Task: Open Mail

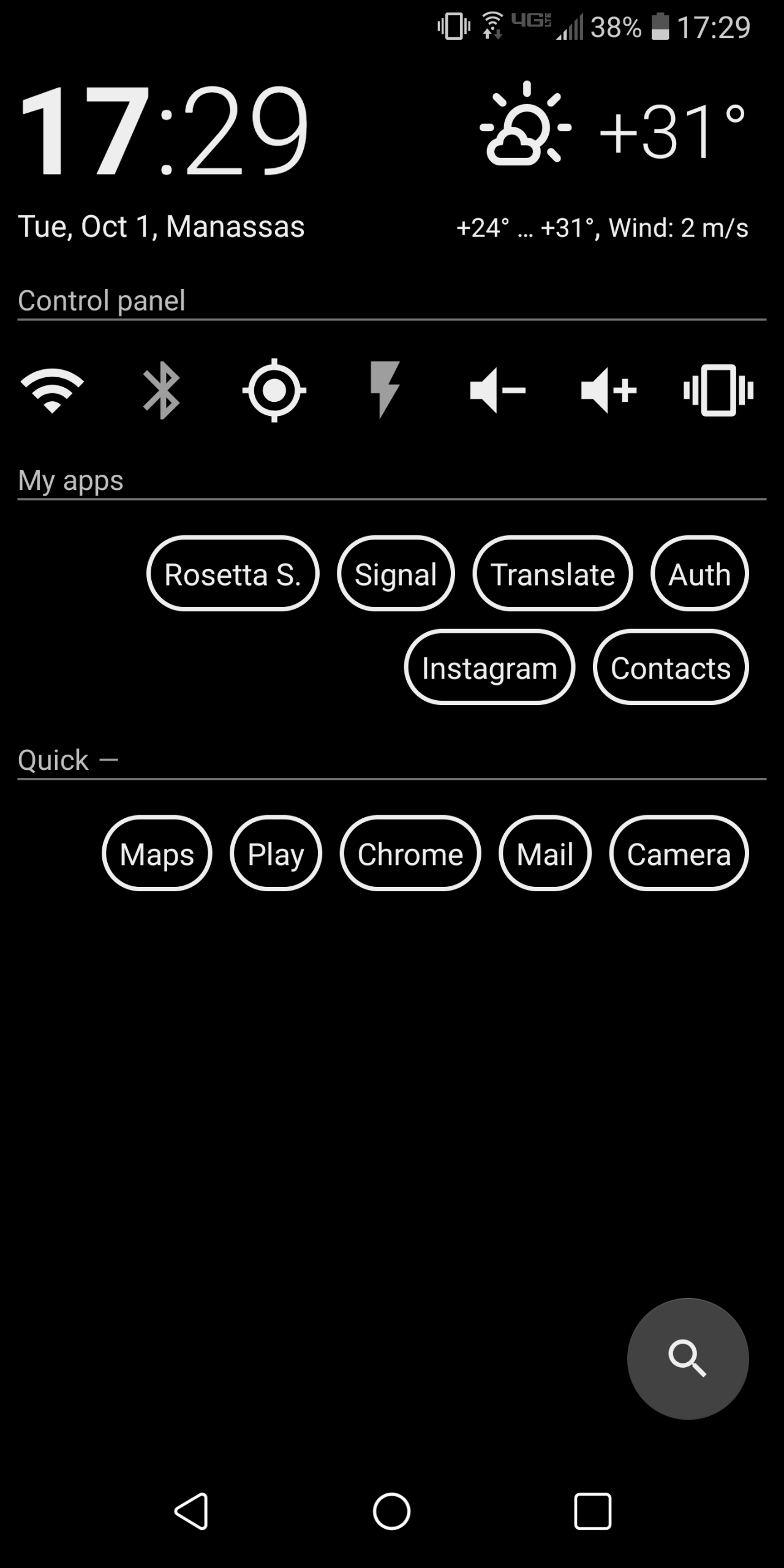Action: 545,854
